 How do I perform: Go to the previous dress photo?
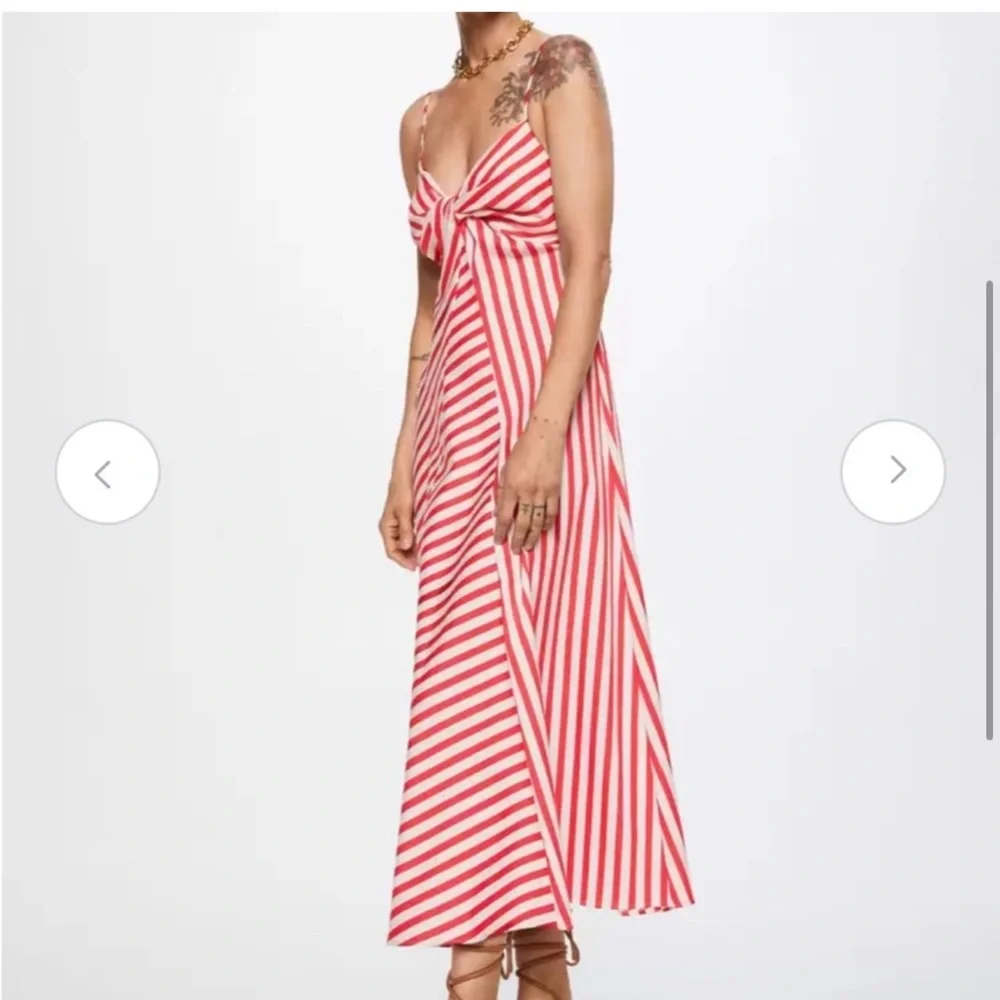(107, 472)
